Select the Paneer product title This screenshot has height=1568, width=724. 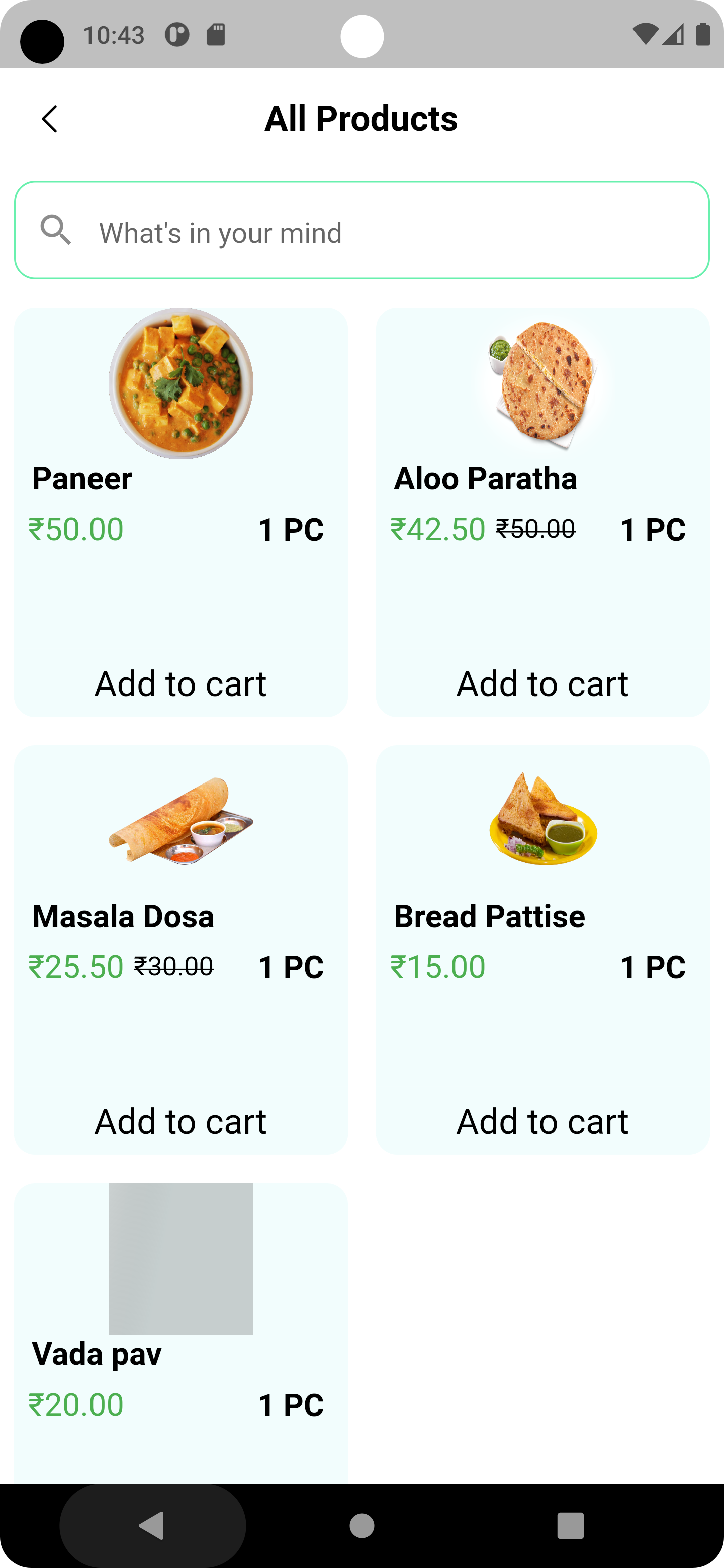(x=82, y=478)
